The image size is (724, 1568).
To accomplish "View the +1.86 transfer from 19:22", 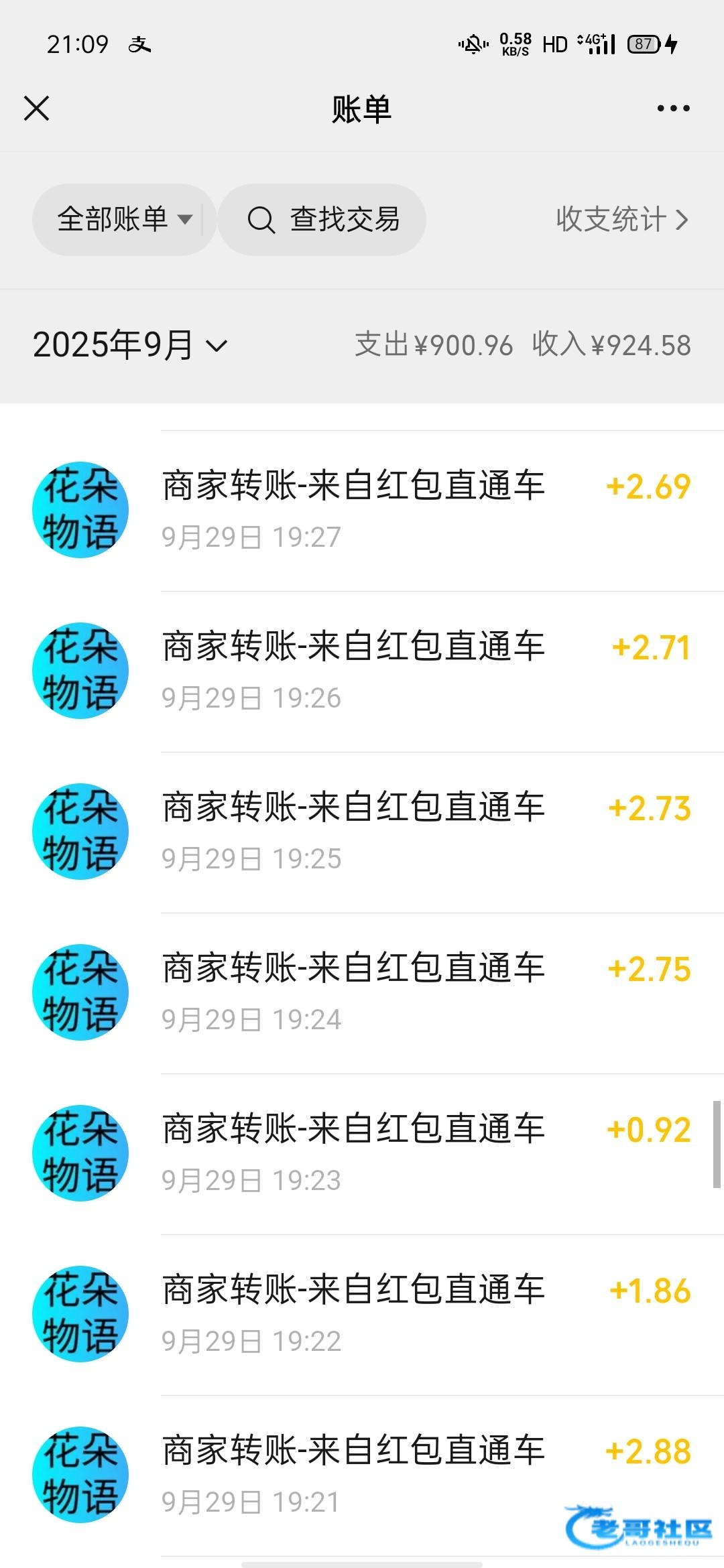I will 362,1315.
